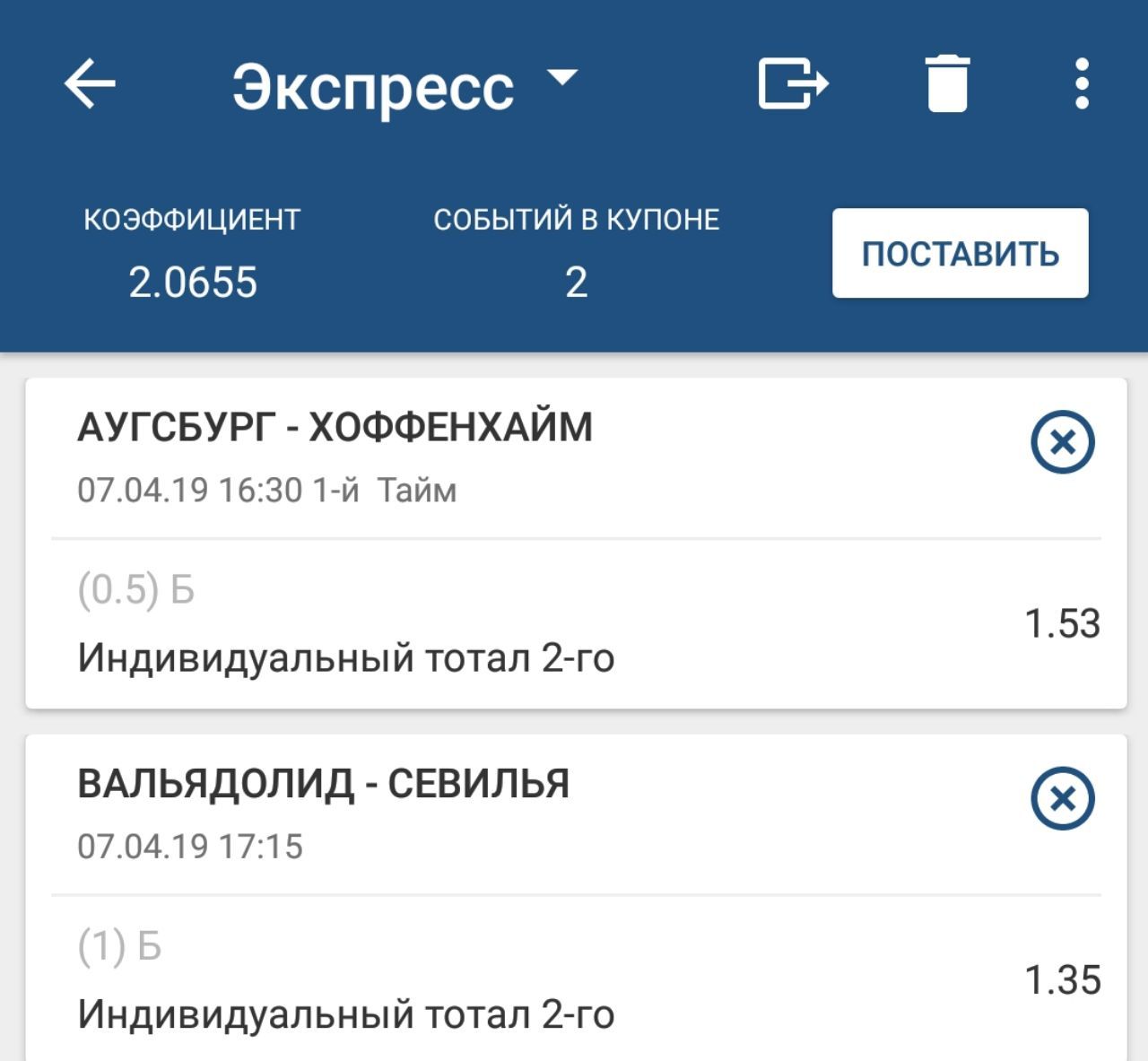Remove Аугсбург - Хоффенхайм from the coupon
The image size is (1148, 1061).
click(1063, 442)
